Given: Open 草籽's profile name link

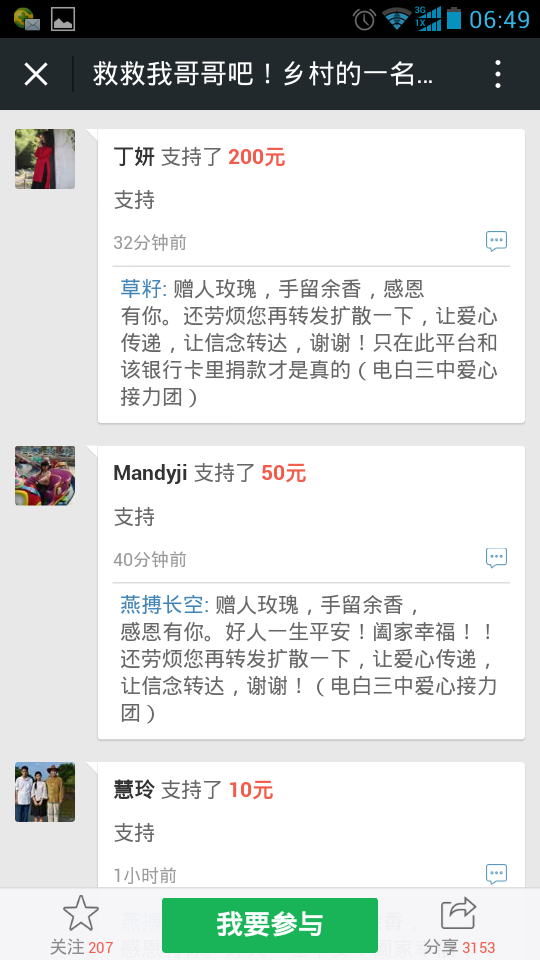Looking at the screenshot, I should [x=143, y=288].
